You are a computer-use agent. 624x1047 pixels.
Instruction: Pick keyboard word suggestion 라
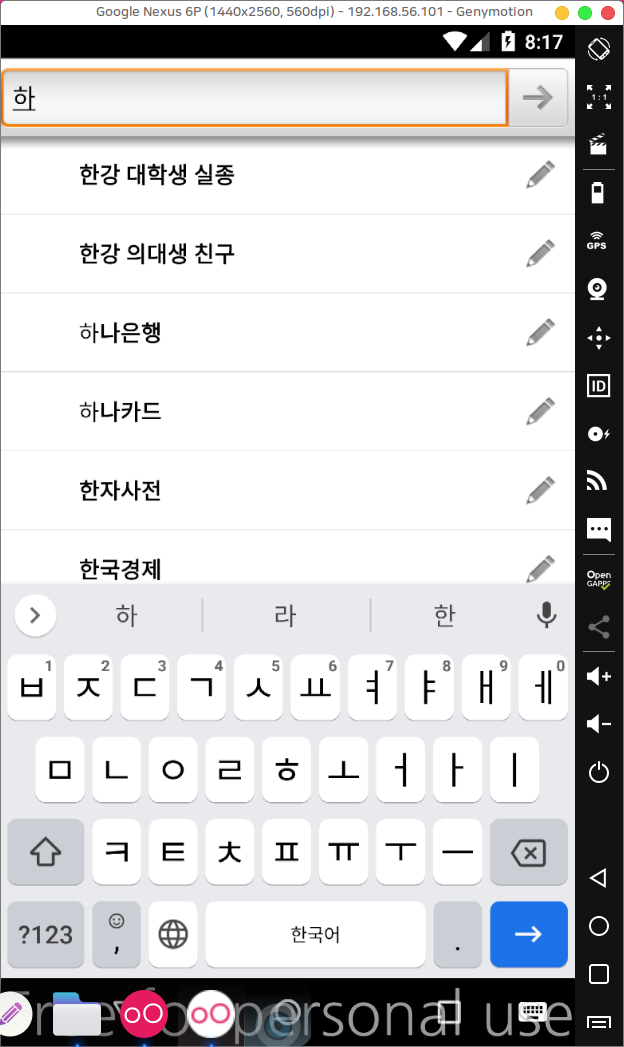(285, 615)
